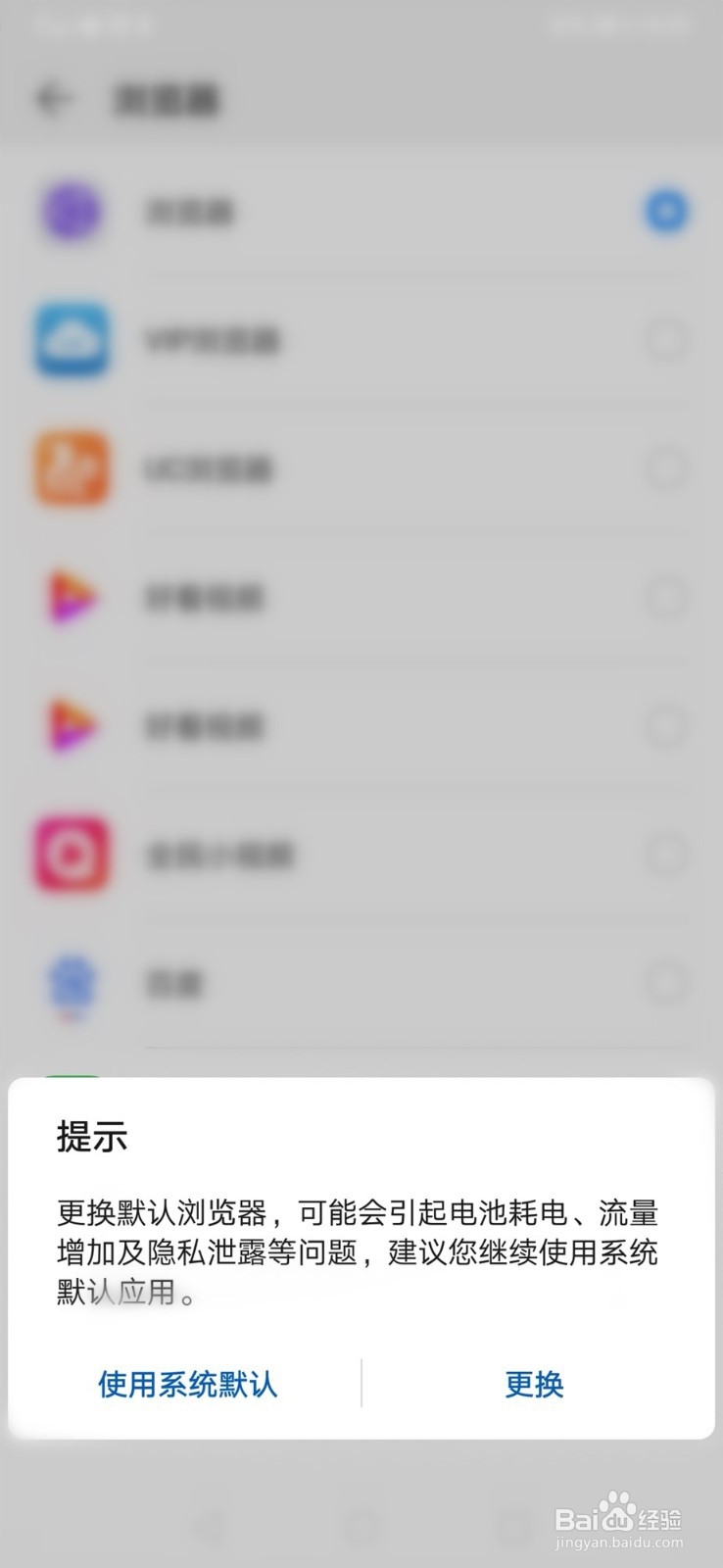The height and width of the screenshot is (1568, 723).
Task: Tap the purple 浏览器 app icon
Action: click(71, 212)
